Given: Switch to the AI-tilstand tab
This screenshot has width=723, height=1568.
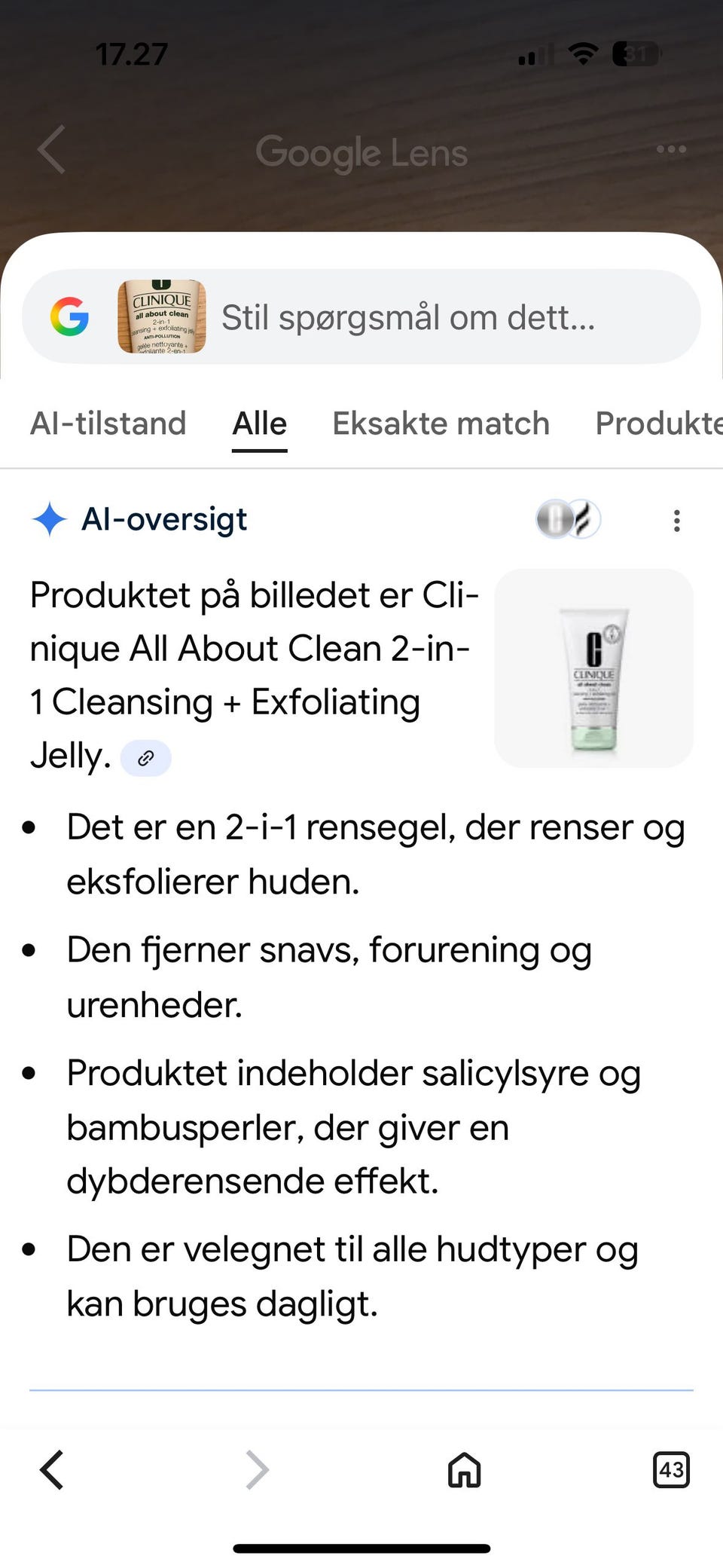Looking at the screenshot, I should pyautogui.click(x=108, y=423).
